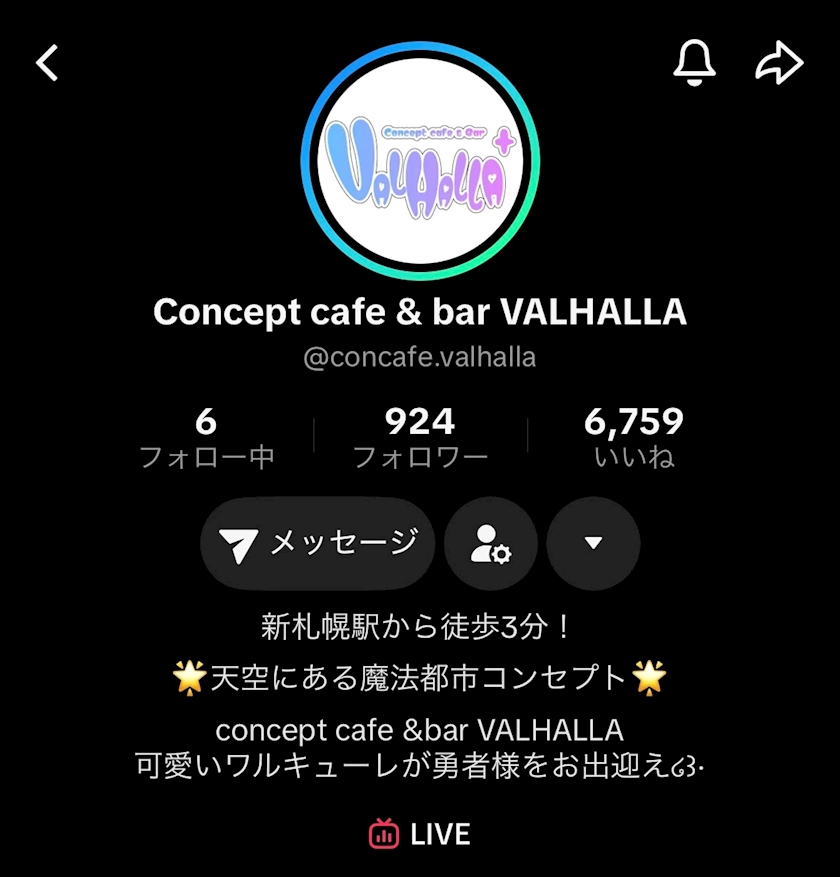Open the follow settings person icon
Image resolution: width=840 pixels, height=877 pixels.
coord(491,544)
